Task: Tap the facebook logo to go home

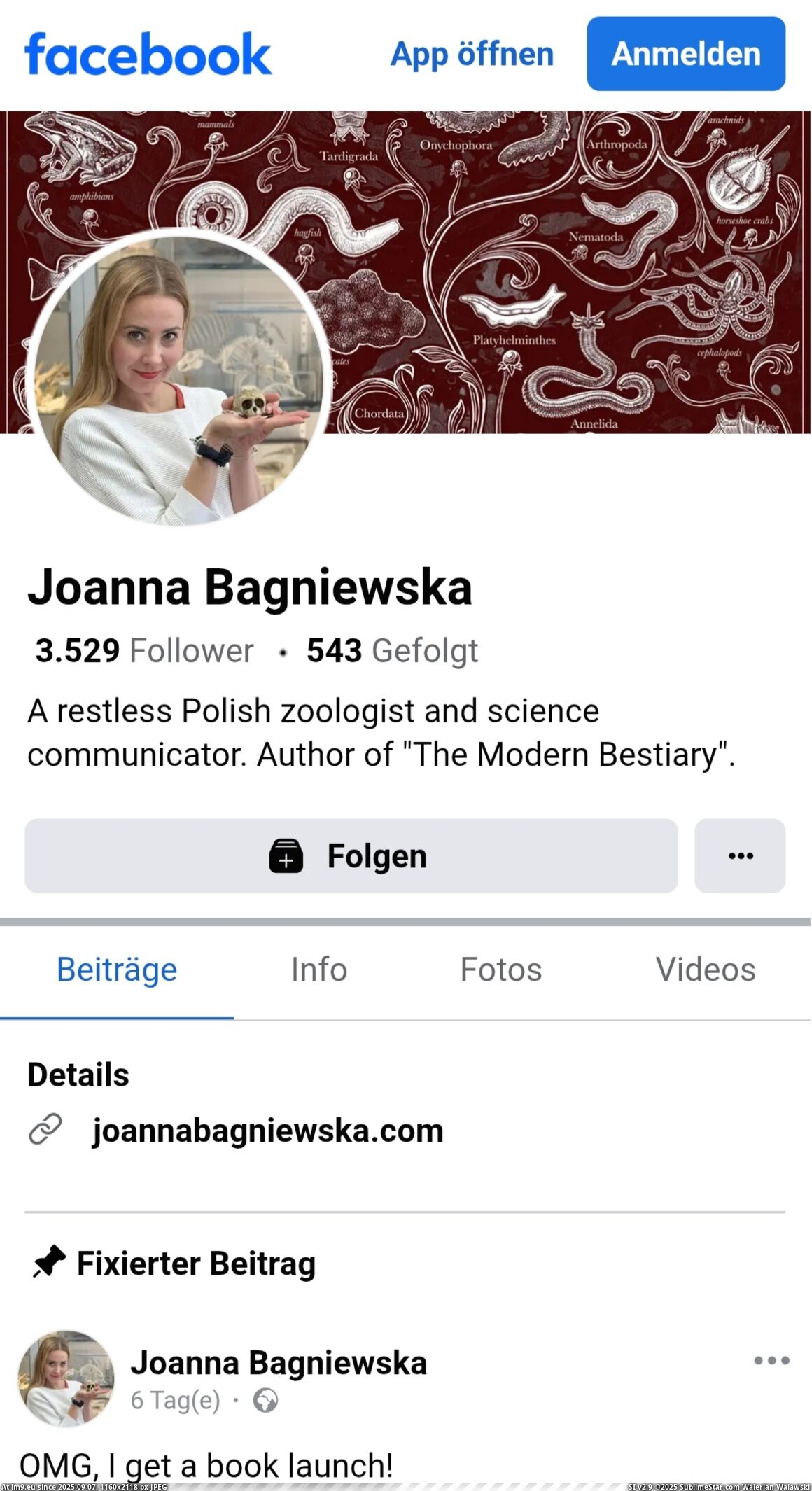Action: click(148, 54)
